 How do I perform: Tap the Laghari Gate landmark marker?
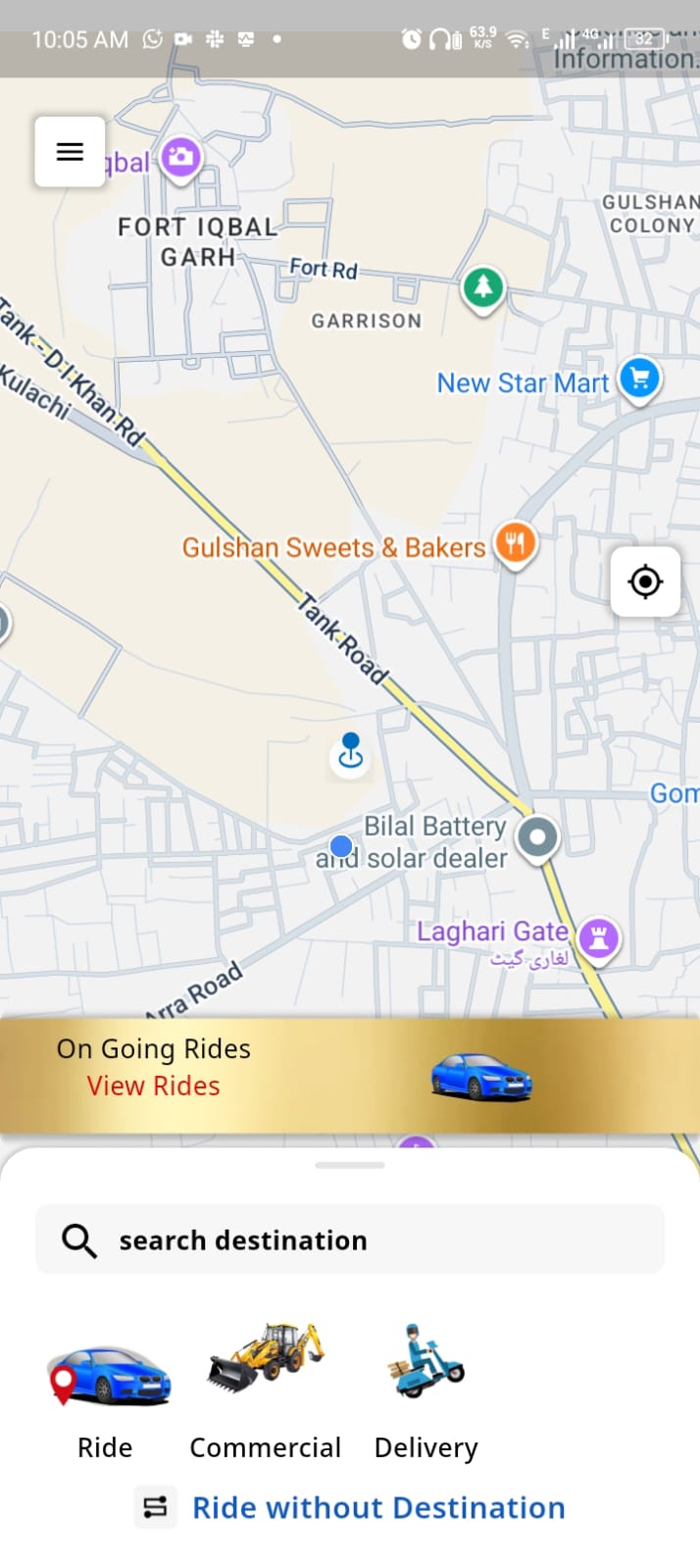(x=598, y=938)
